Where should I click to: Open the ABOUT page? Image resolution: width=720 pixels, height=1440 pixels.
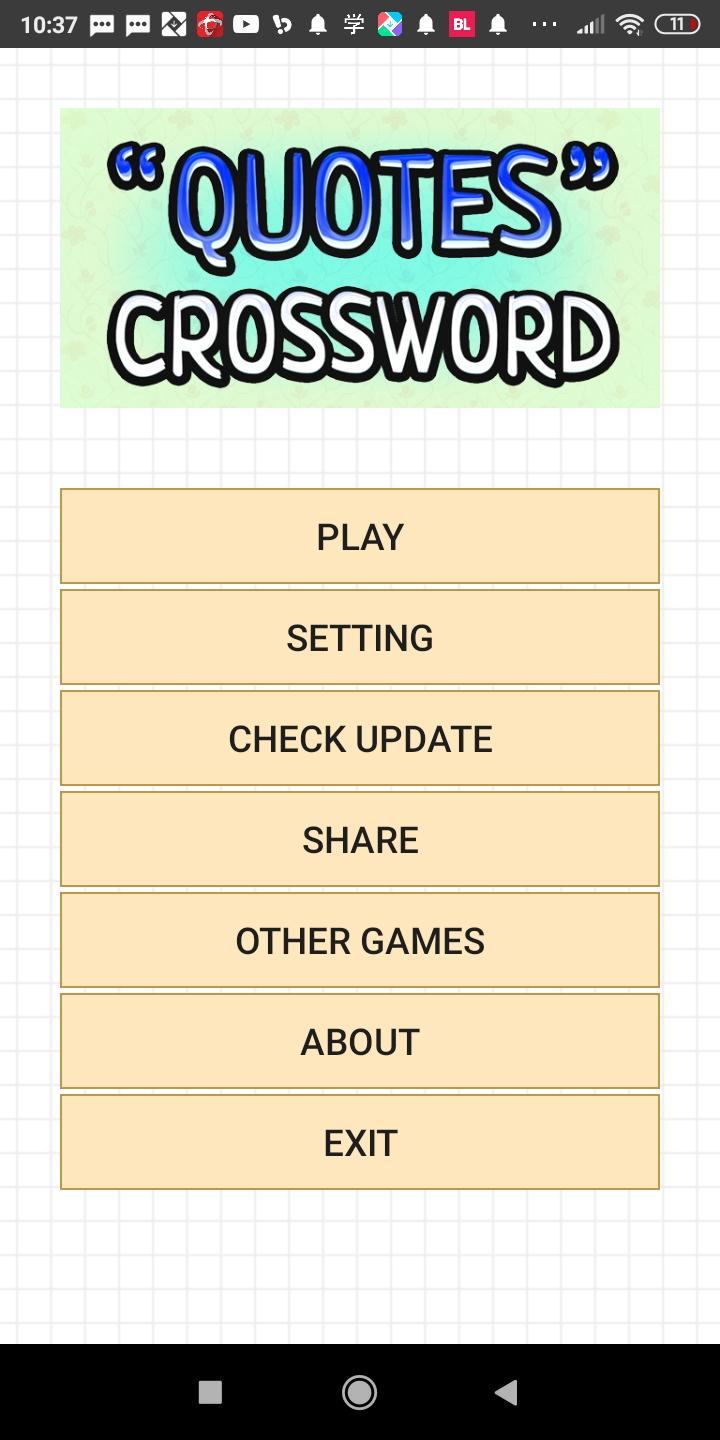[360, 1041]
